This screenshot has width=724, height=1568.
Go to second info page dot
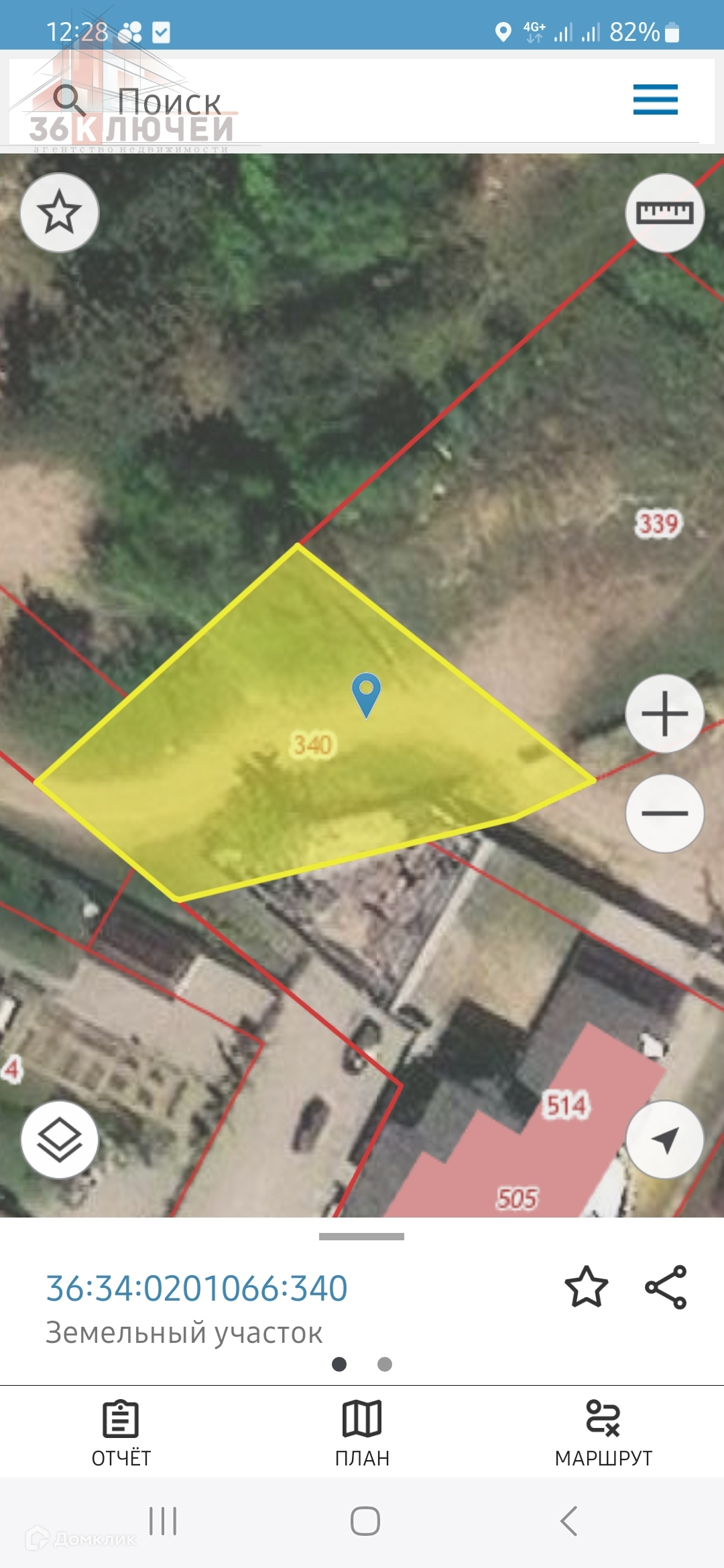point(385,1364)
